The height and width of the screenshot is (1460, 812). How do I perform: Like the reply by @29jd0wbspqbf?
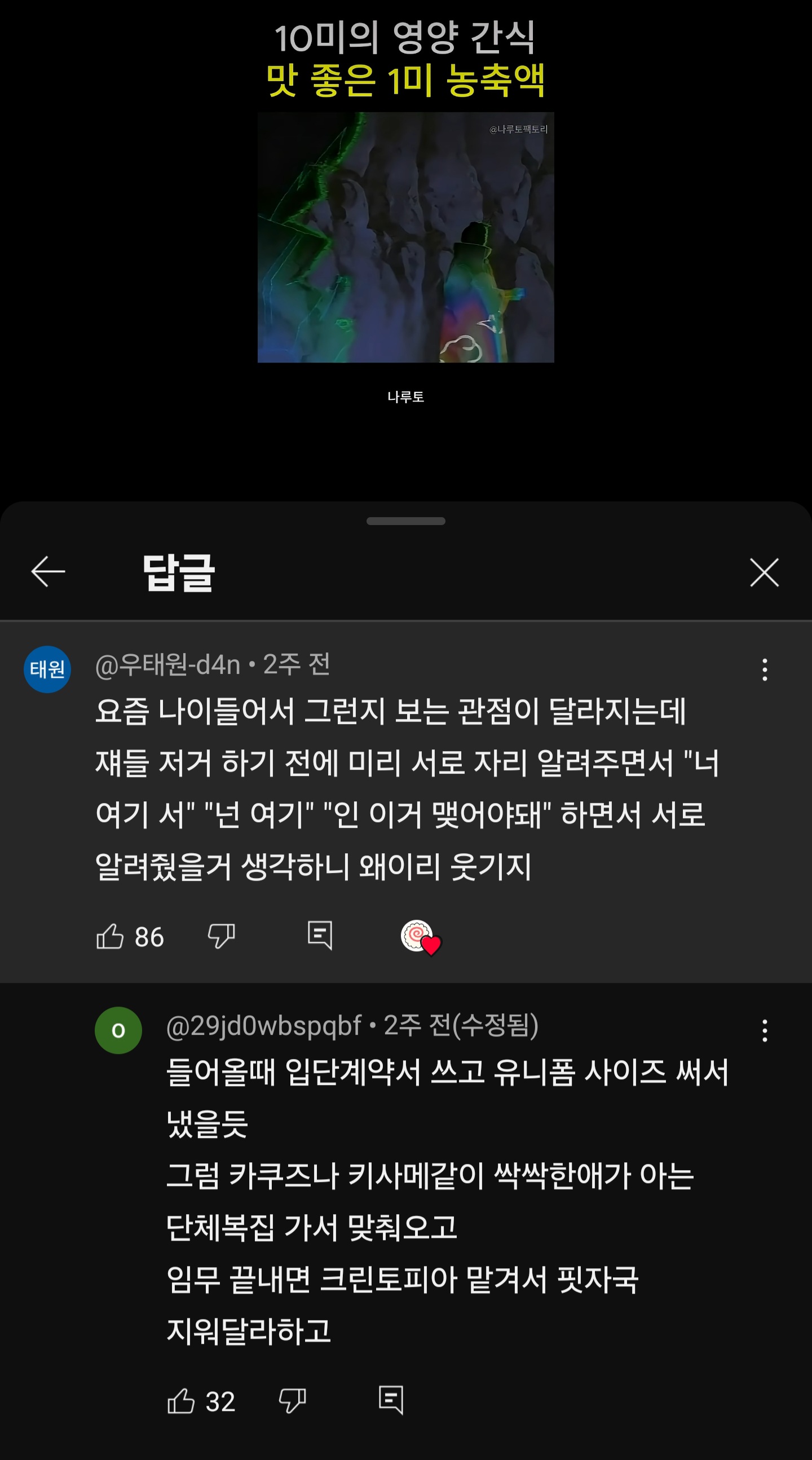click(x=182, y=1401)
